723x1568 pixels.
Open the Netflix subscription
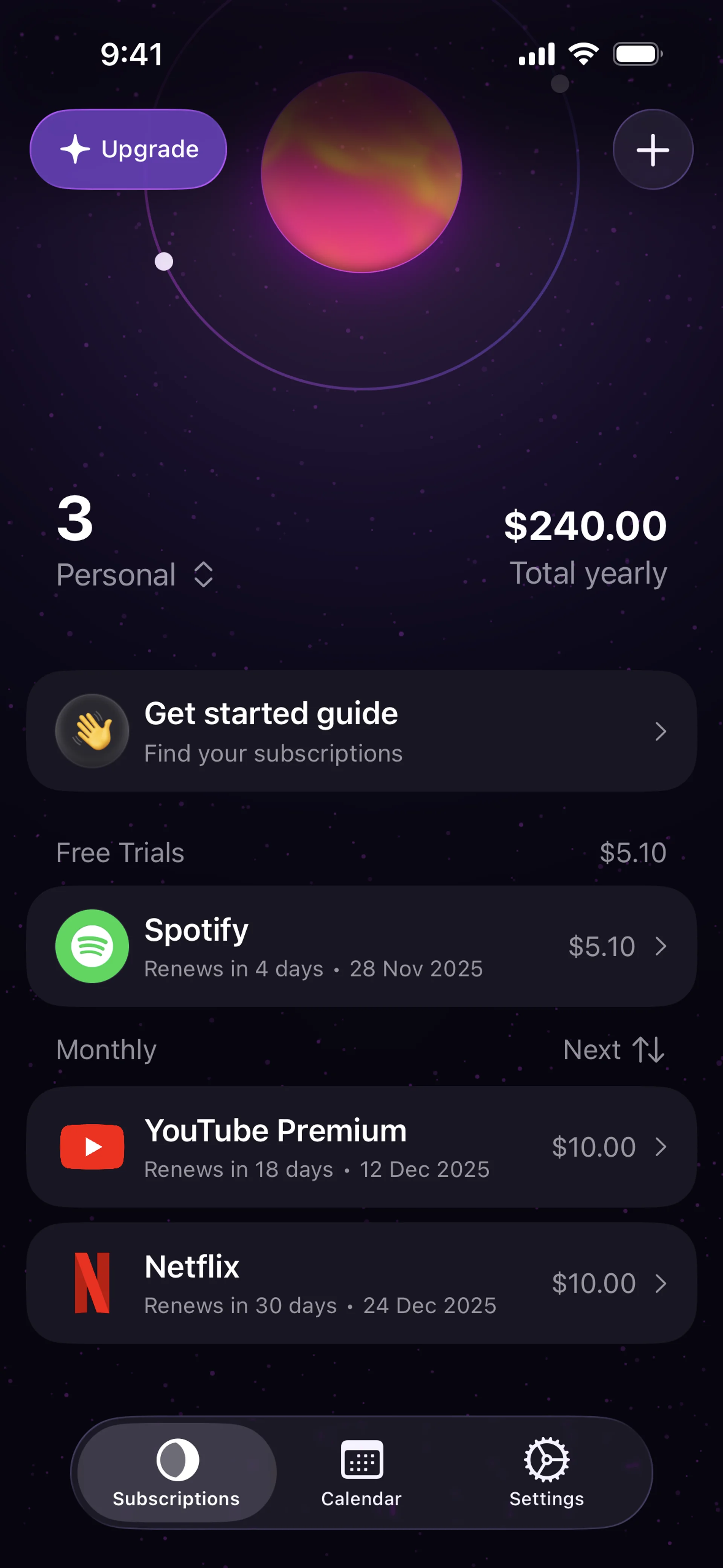click(361, 1283)
